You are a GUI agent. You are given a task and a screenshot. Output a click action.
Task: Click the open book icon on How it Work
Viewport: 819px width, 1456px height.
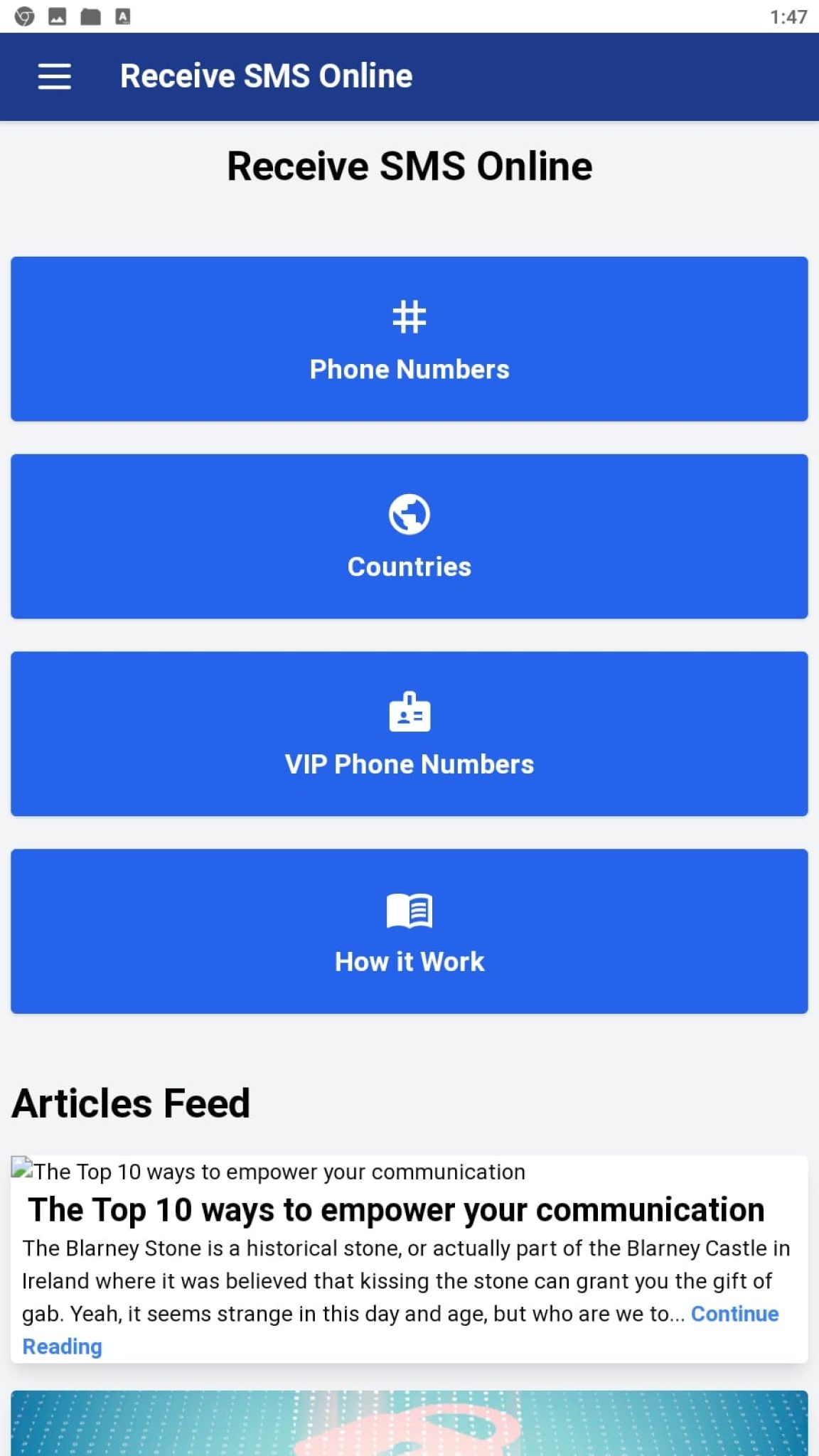[409, 911]
